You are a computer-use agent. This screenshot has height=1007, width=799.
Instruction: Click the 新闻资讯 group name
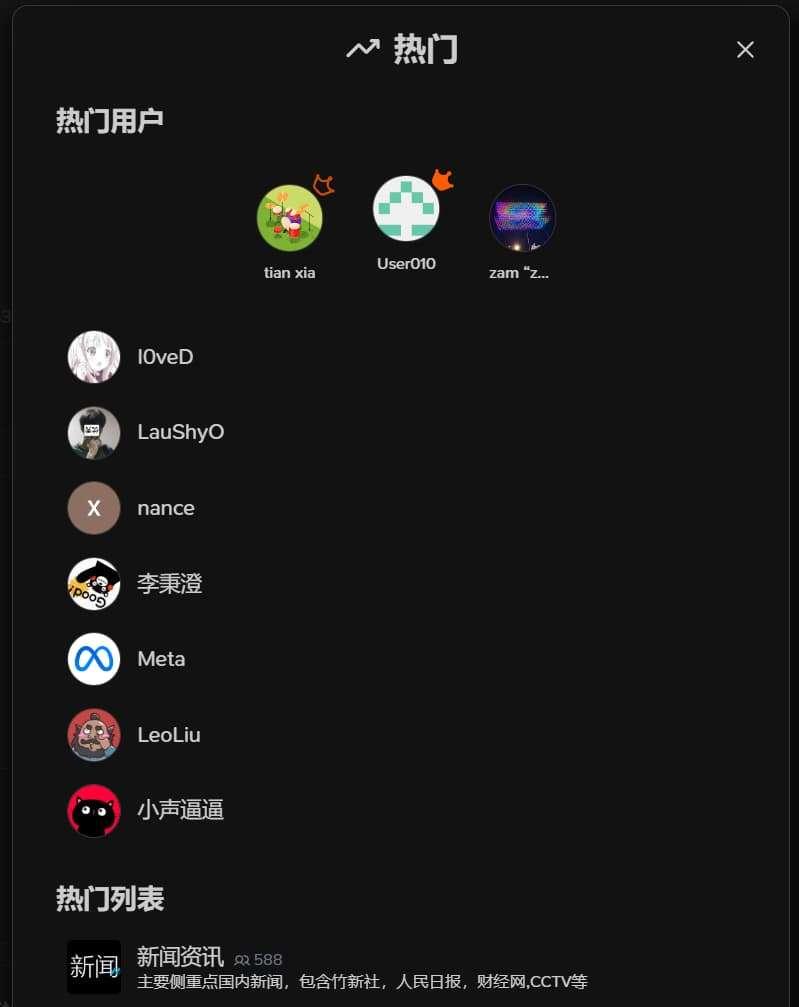pos(178,957)
